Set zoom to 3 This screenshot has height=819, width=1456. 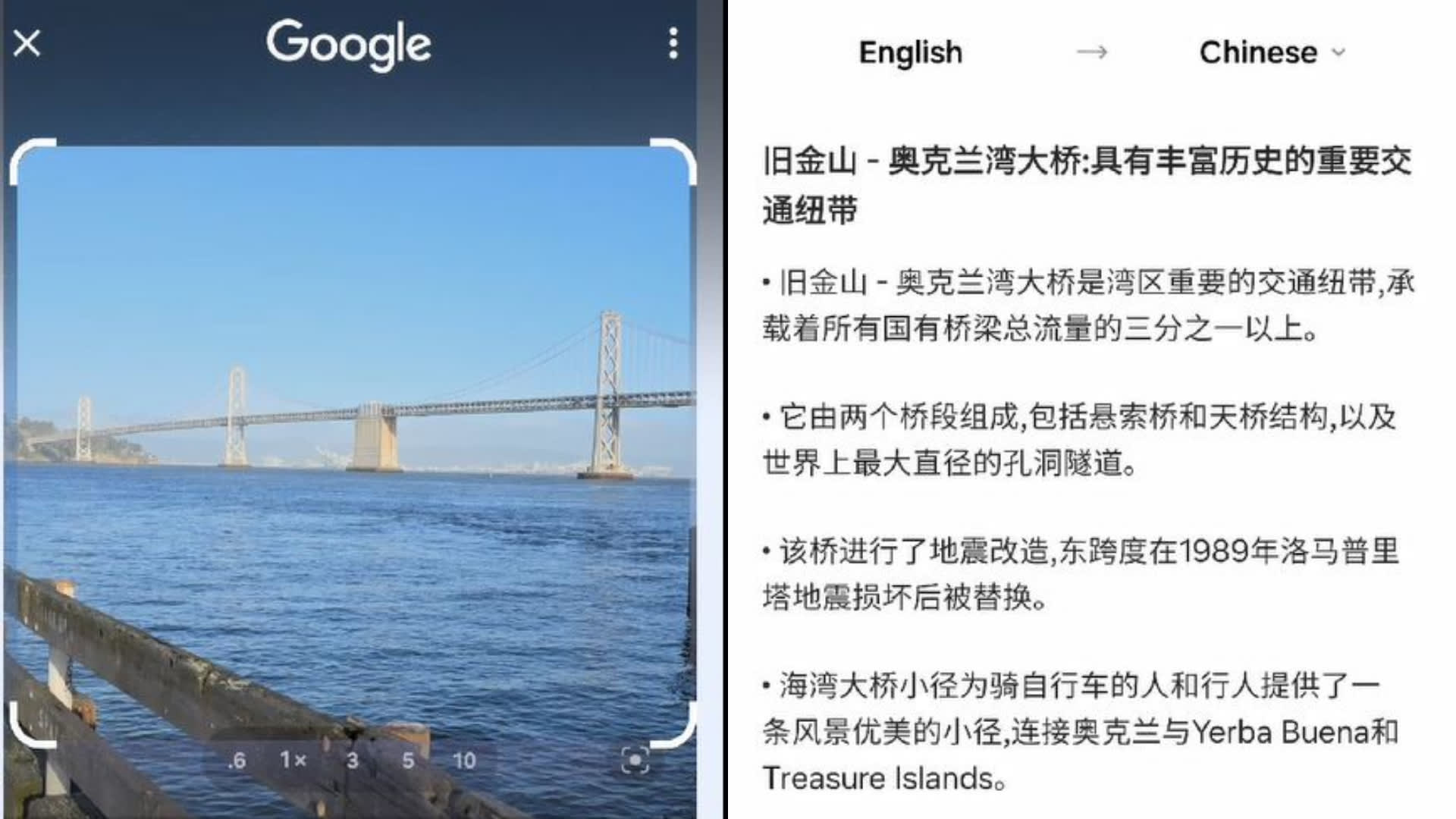coord(352,760)
